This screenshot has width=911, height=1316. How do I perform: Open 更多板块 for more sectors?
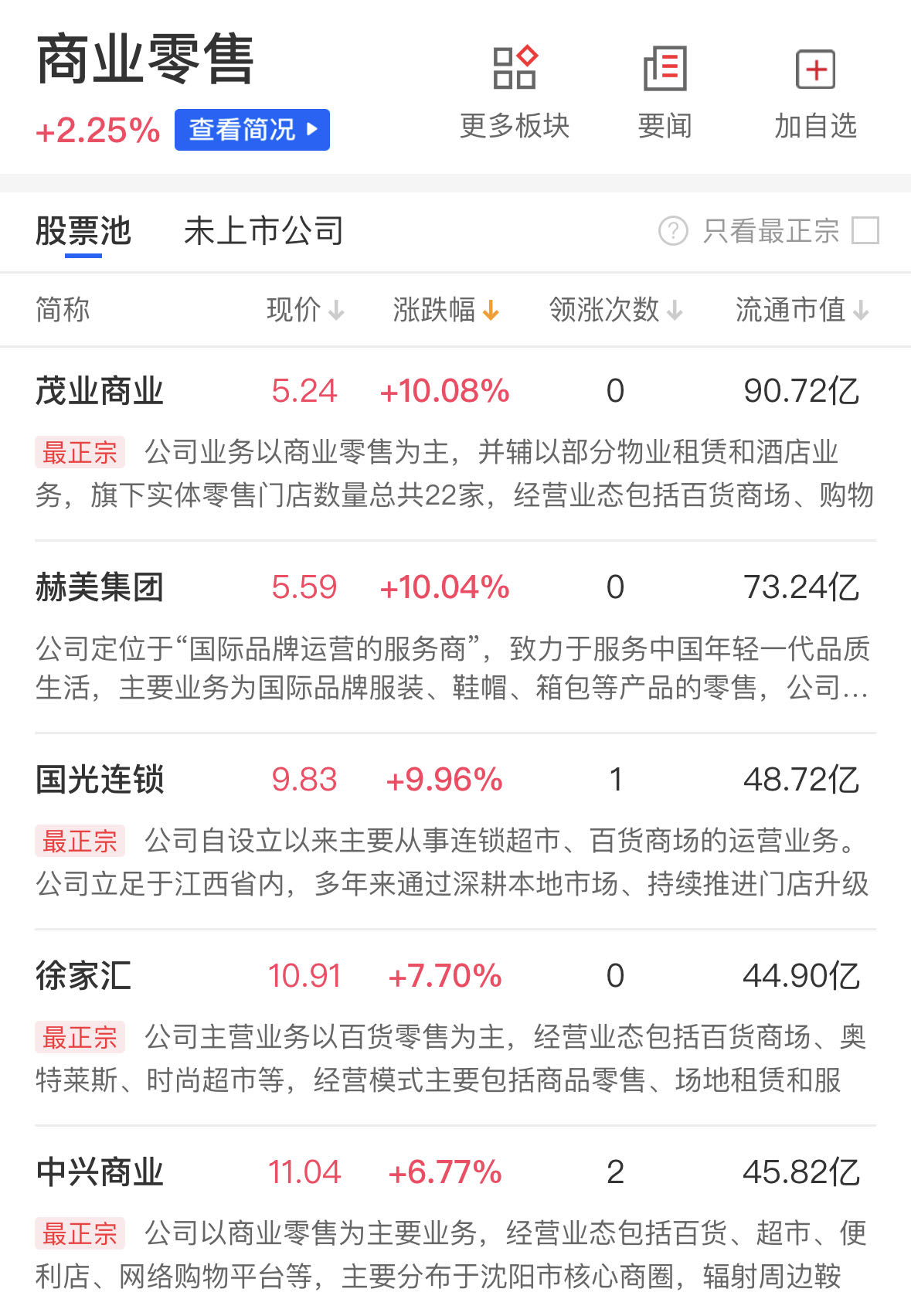point(515,93)
